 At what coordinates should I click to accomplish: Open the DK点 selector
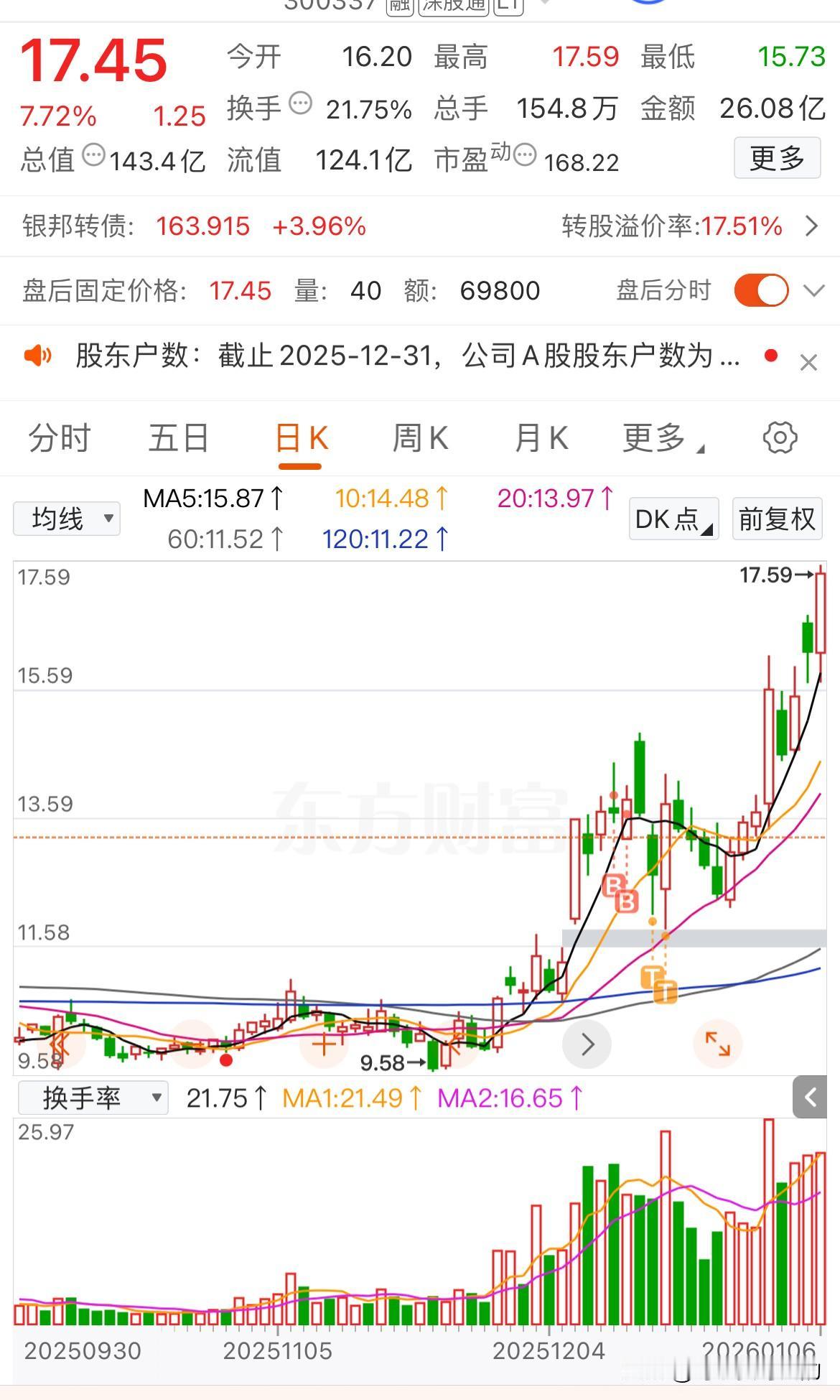pos(673,519)
